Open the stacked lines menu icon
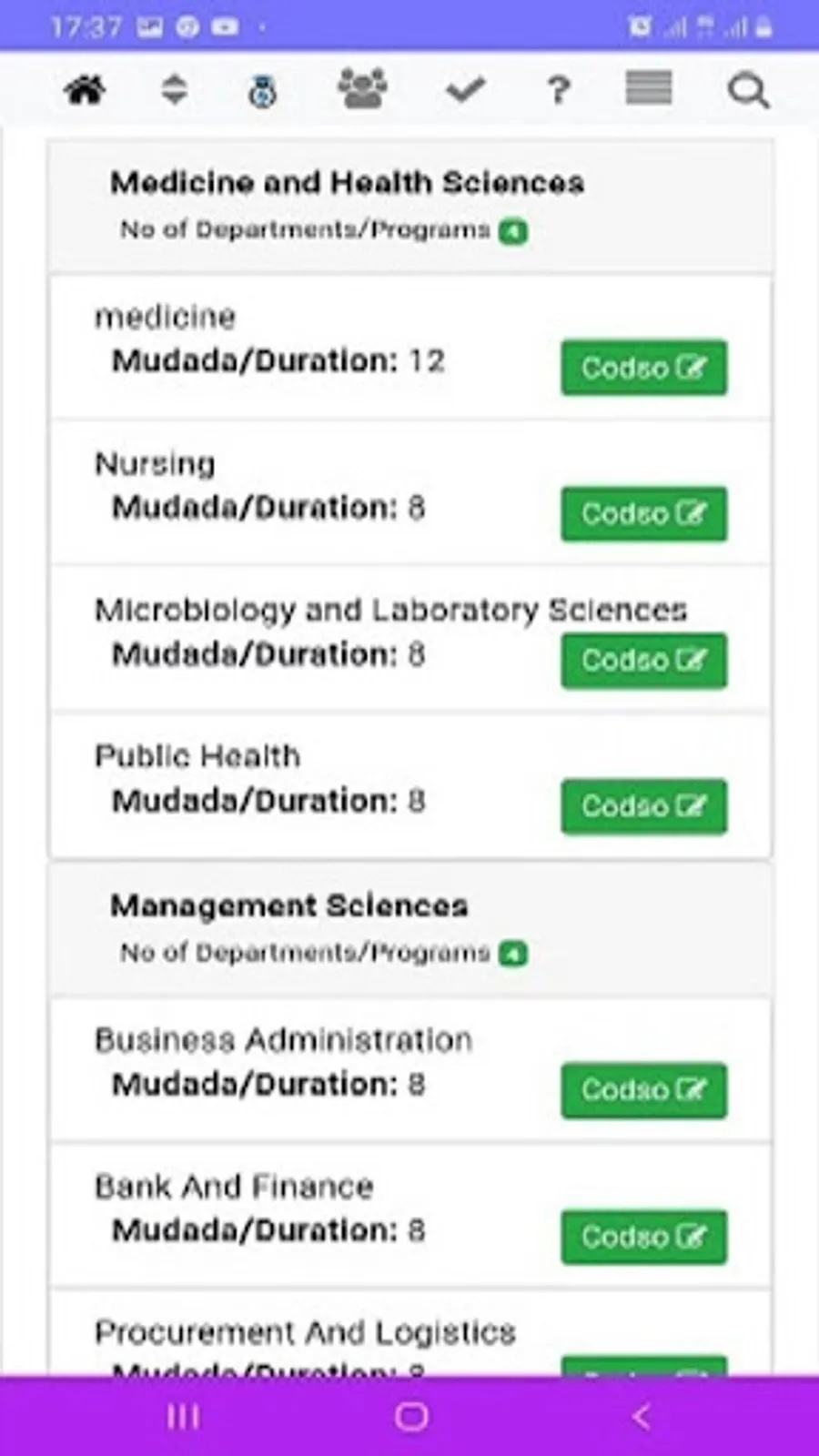This screenshot has height=1456, width=819. click(649, 88)
